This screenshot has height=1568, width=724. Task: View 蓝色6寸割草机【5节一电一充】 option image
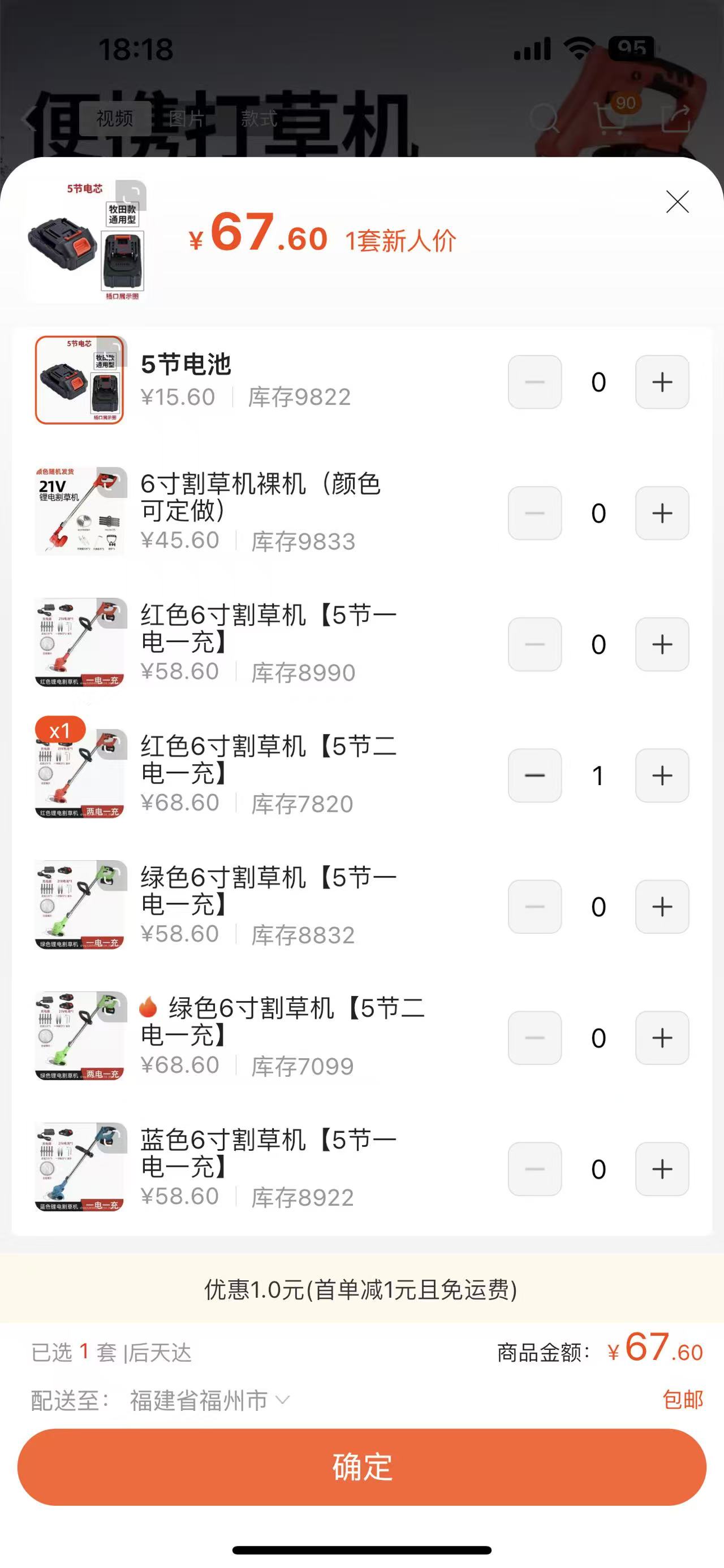coord(80,1167)
